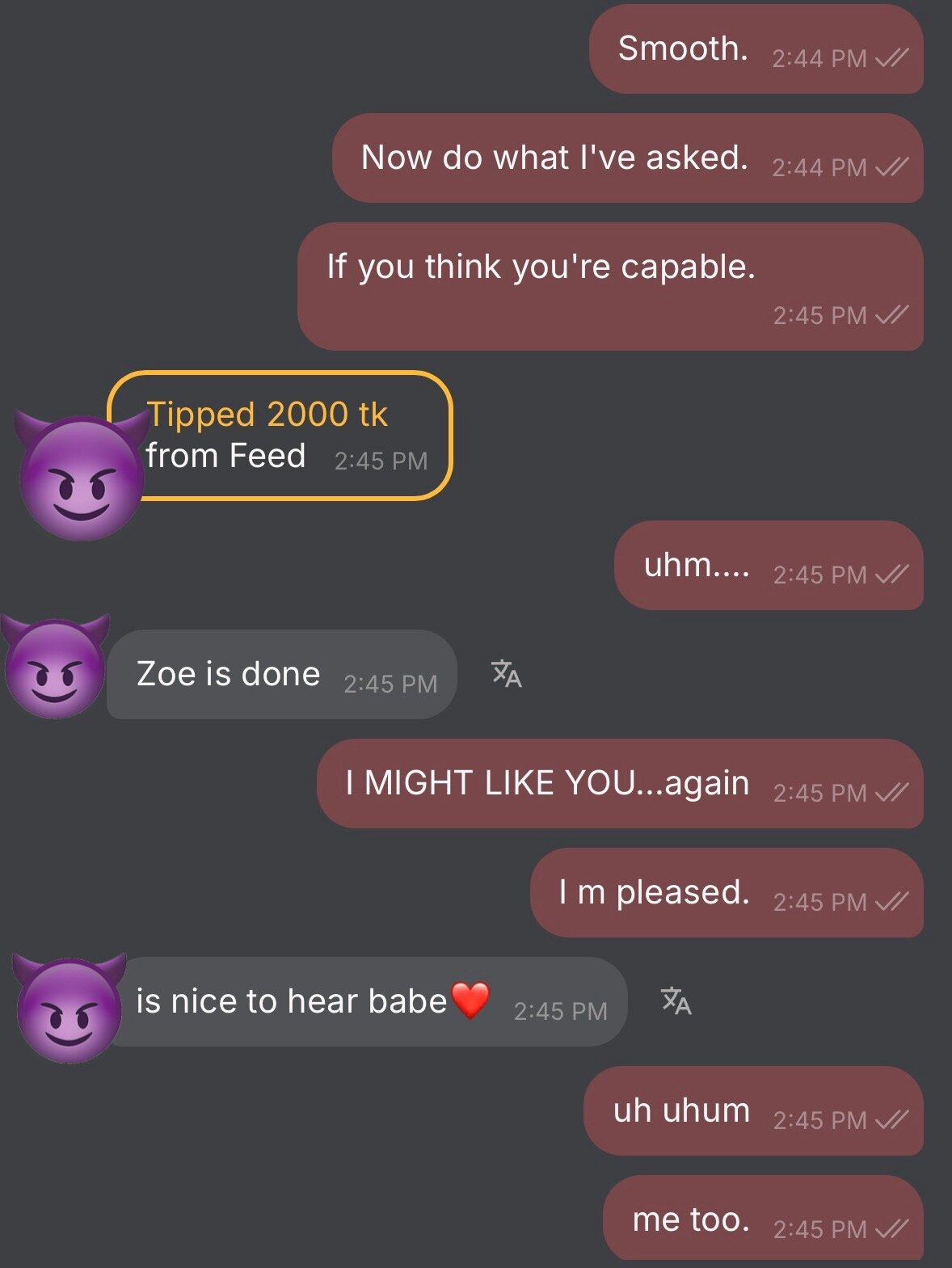Translate the "Zoe is done" message

(x=507, y=673)
